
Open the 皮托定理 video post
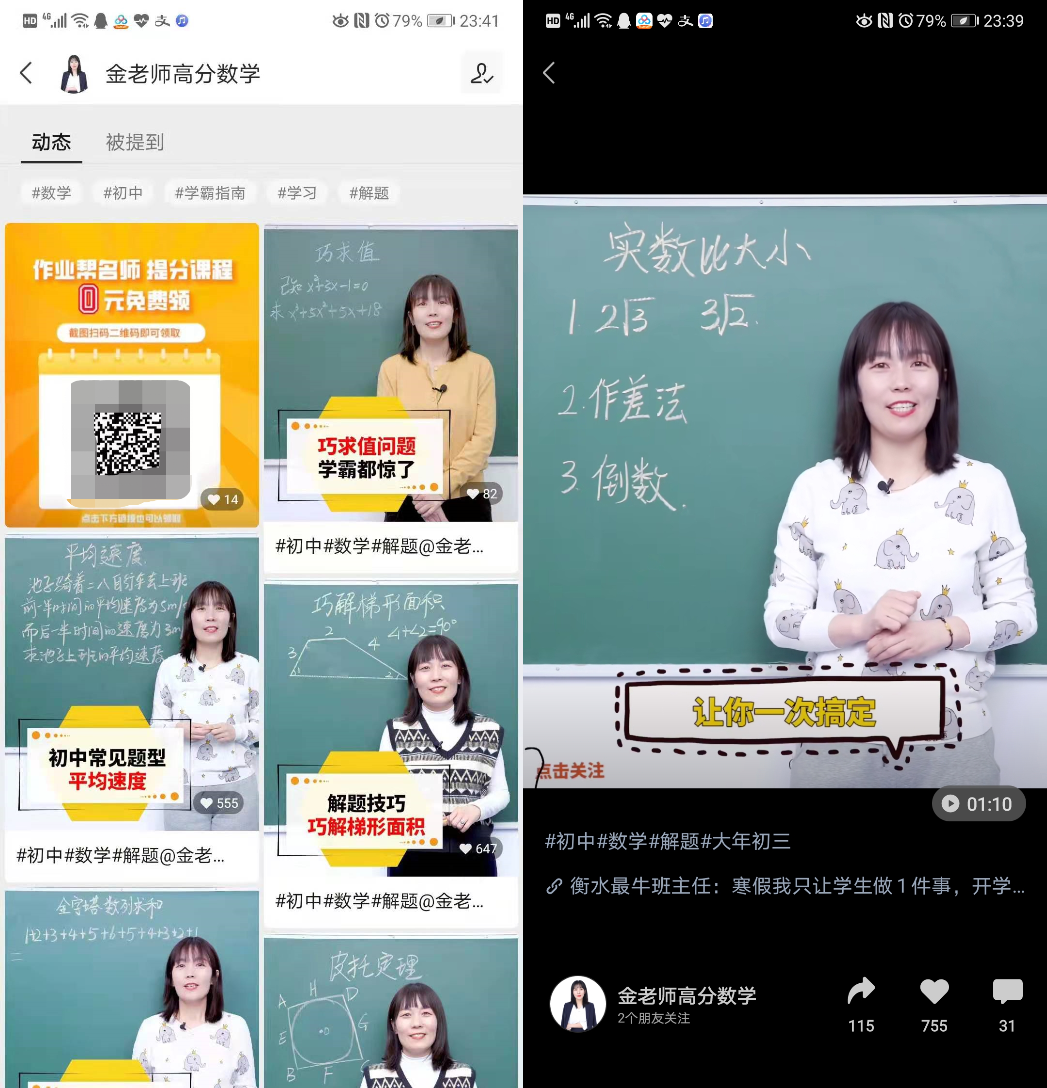click(x=390, y=1010)
